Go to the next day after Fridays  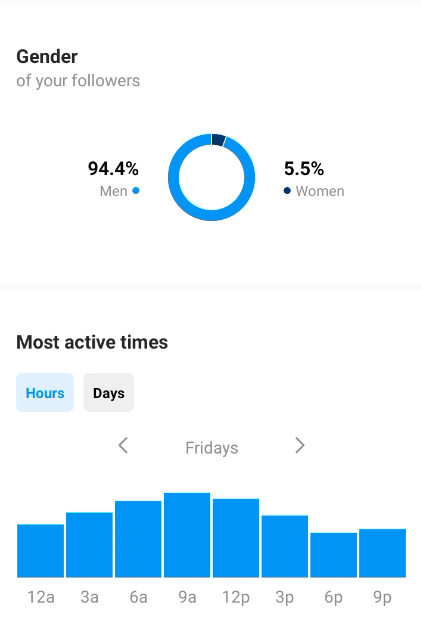click(299, 446)
